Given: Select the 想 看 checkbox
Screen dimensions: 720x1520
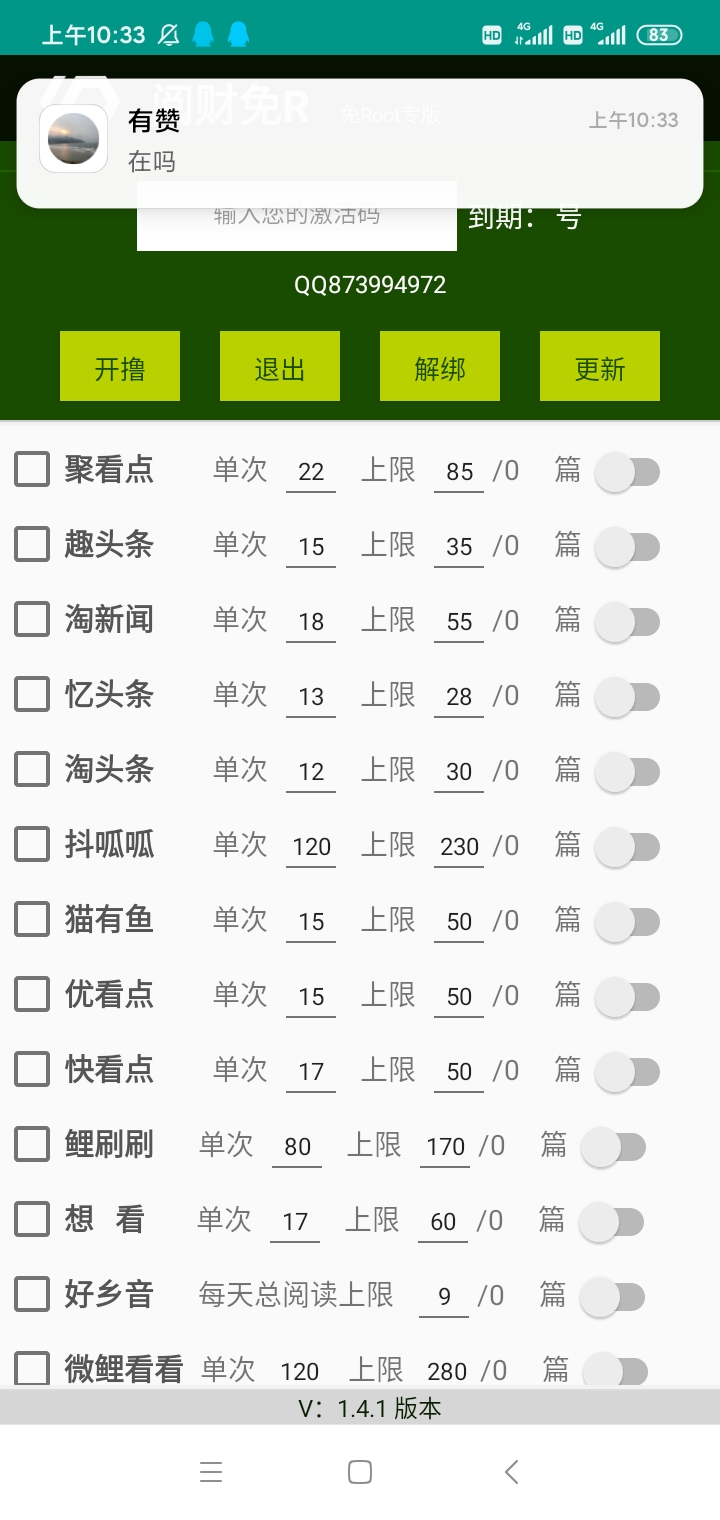Looking at the screenshot, I should tap(32, 1219).
